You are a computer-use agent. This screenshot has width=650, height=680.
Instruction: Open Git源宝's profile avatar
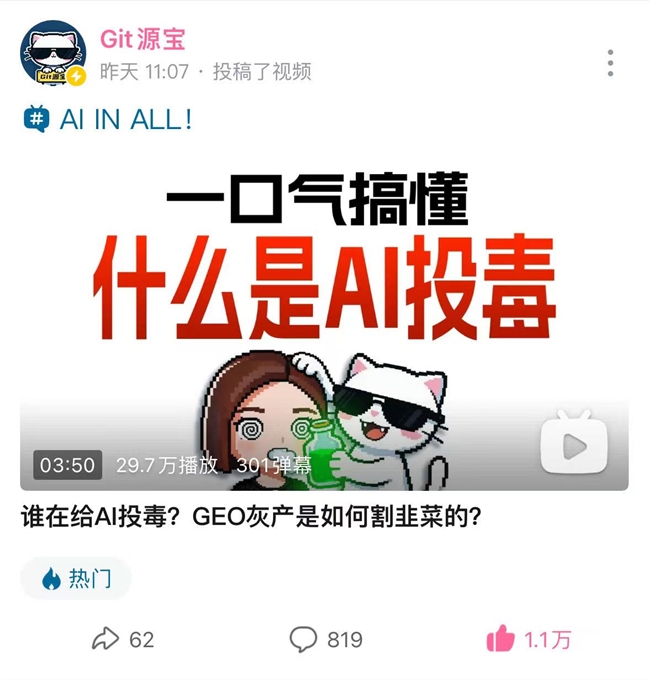point(53,52)
